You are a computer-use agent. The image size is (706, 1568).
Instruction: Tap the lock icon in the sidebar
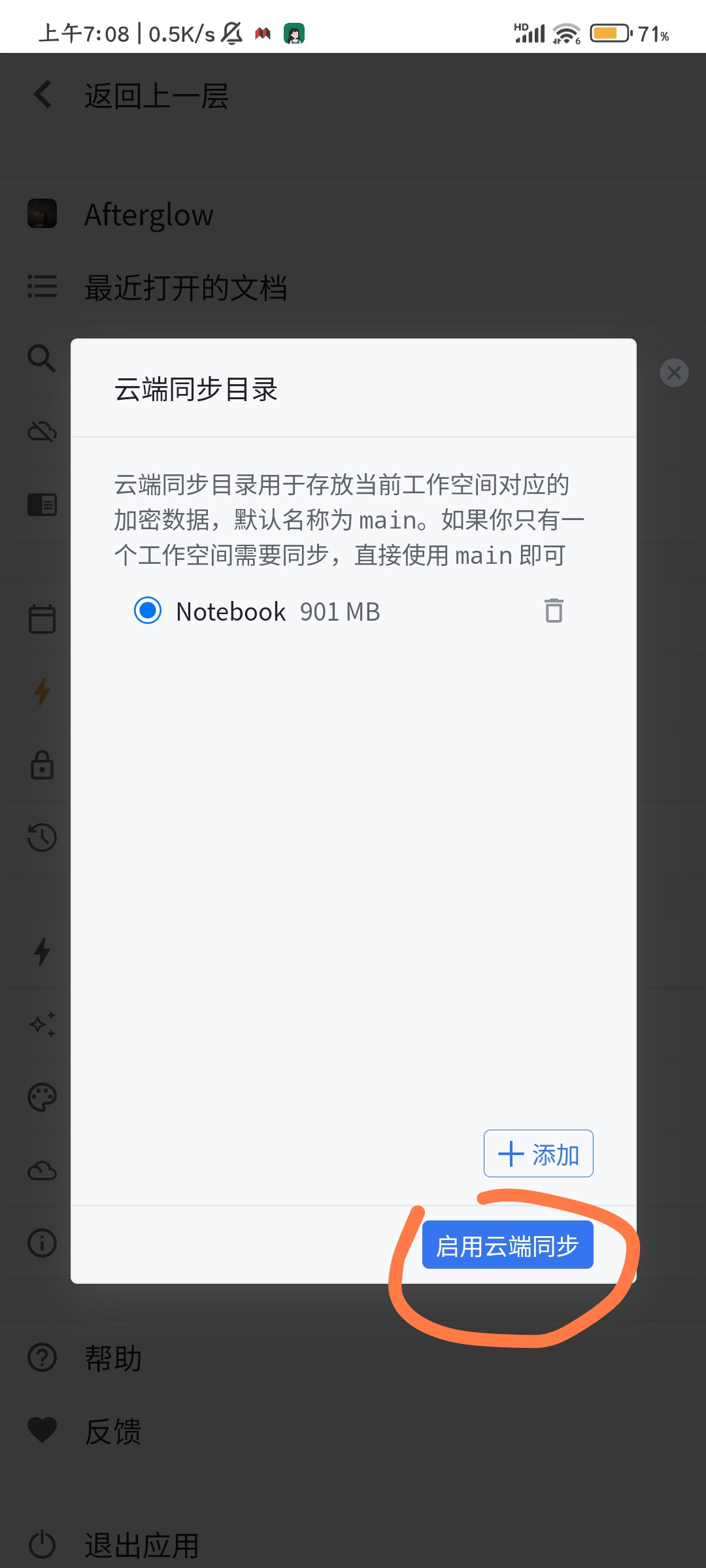click(x=41, y=764)
